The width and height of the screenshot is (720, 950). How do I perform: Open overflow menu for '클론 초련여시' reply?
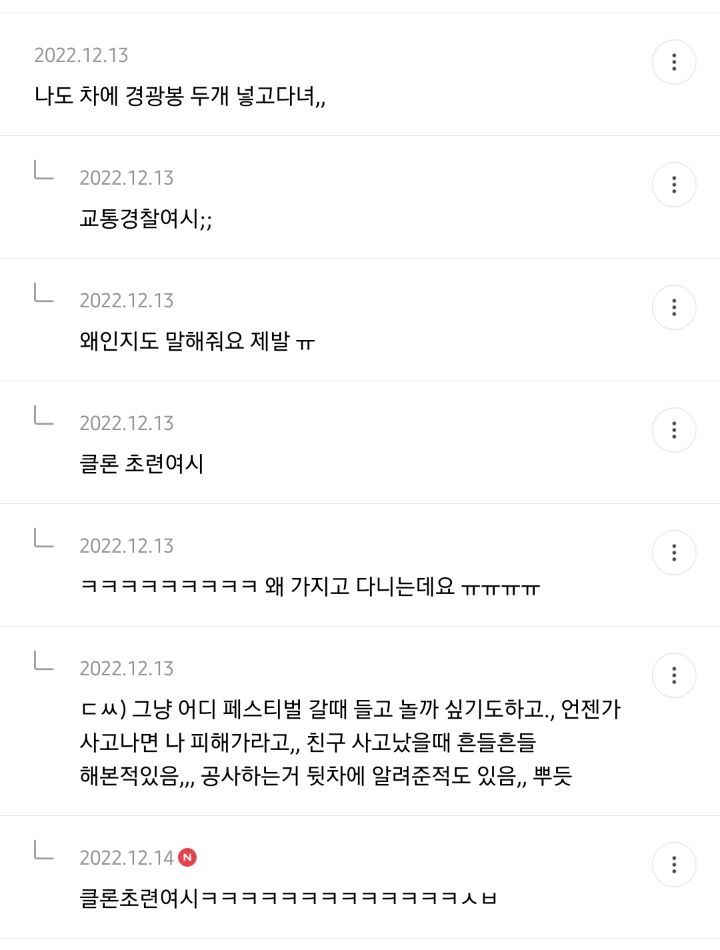pos(674,430)
